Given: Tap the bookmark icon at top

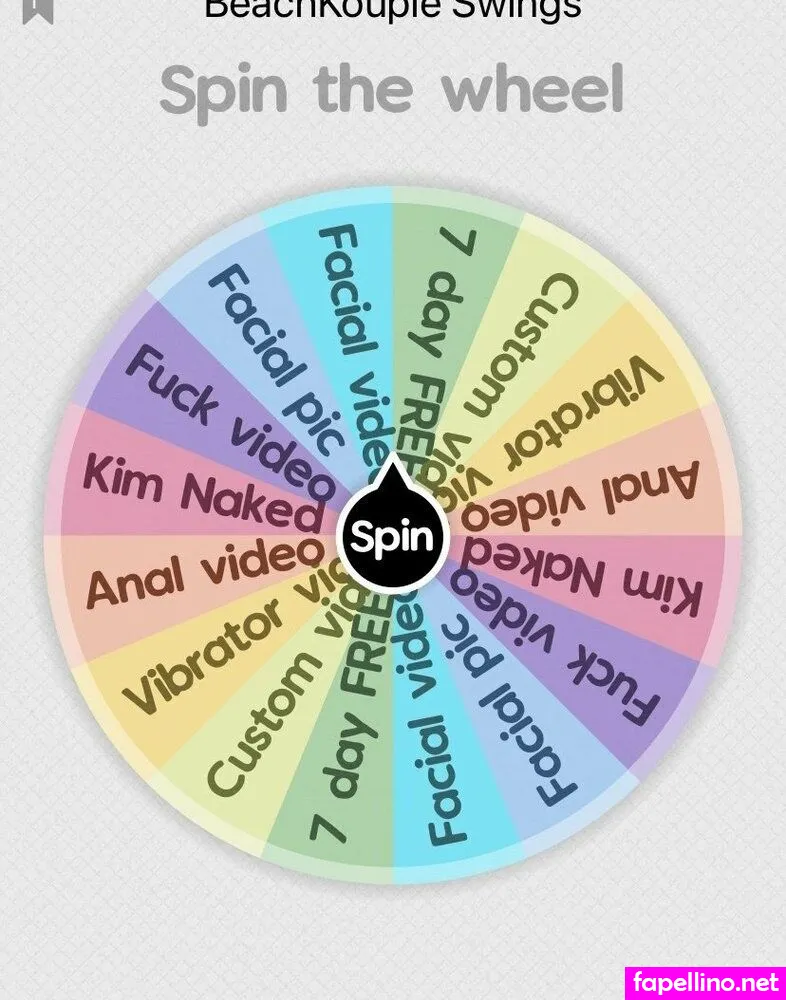Looking at the screenshot, I should coord(38,9).
